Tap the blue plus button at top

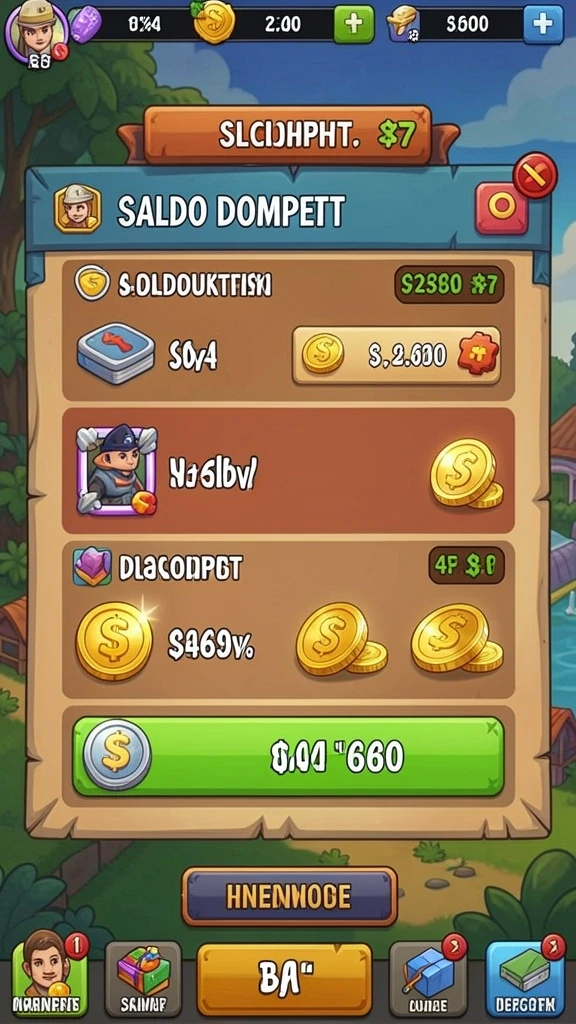pyautogui.click(x=543, y=24)
